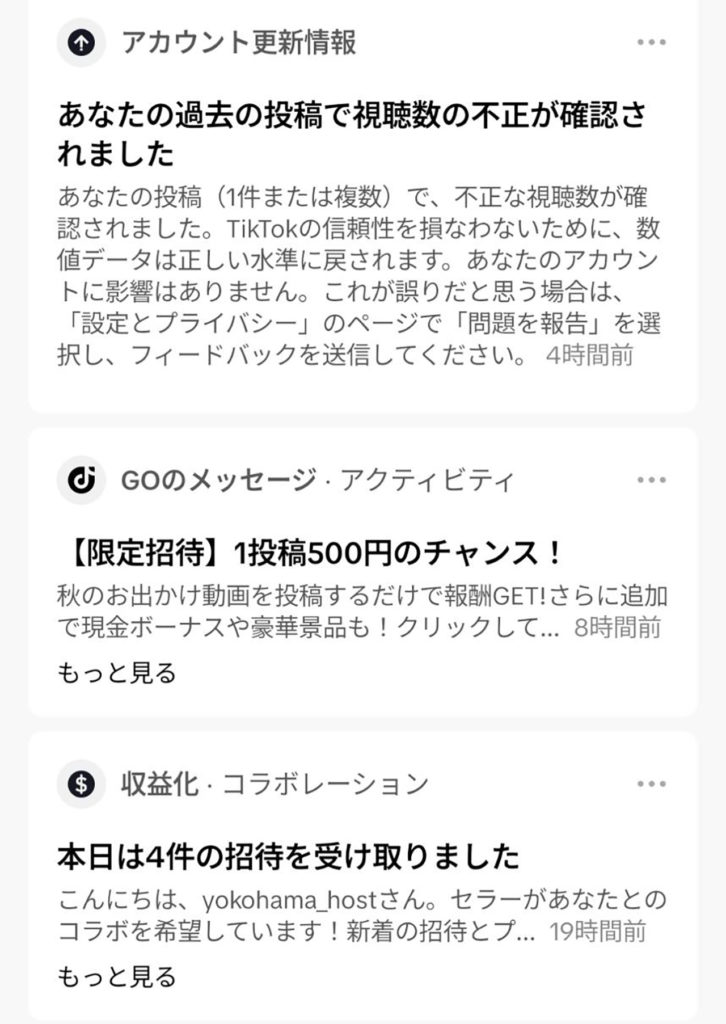Open options for アカウント更新情報 notification
Screen dimensions: 726x1024
tap(651, 43)
